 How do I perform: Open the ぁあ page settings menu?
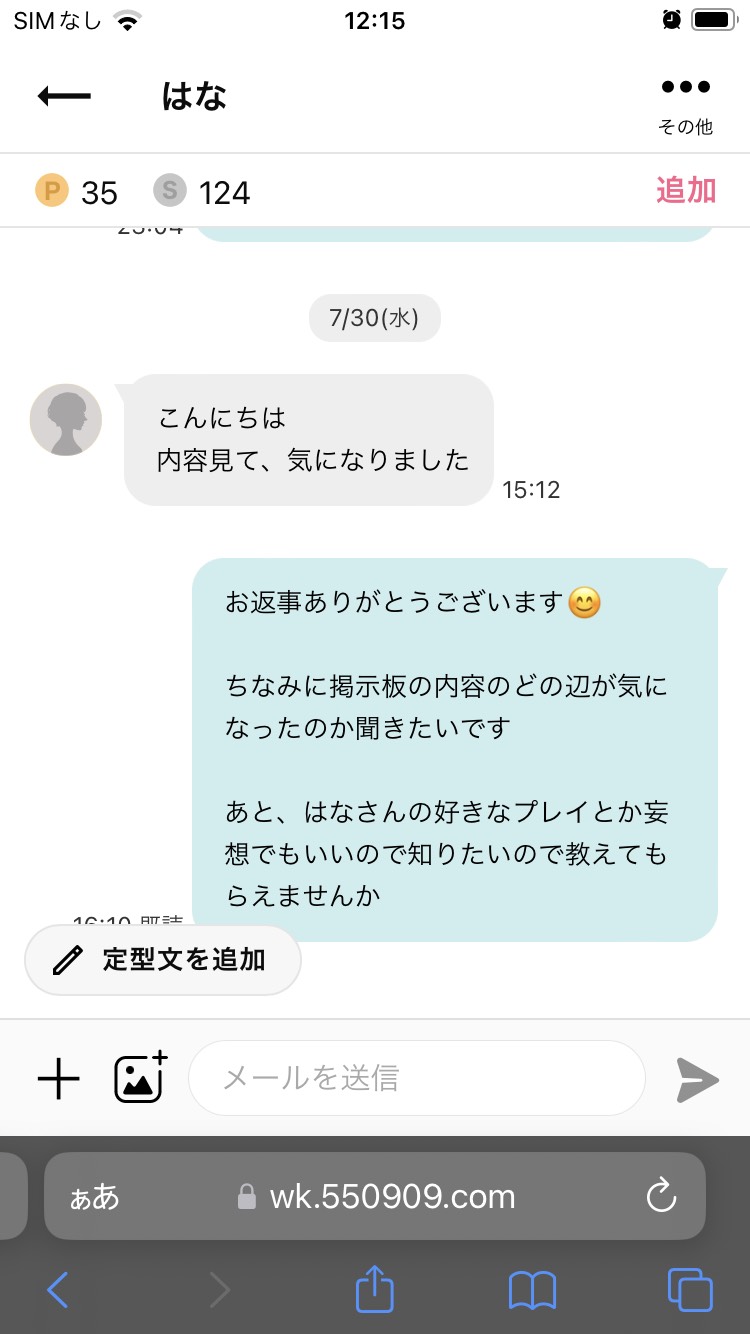pos(94,1197)
